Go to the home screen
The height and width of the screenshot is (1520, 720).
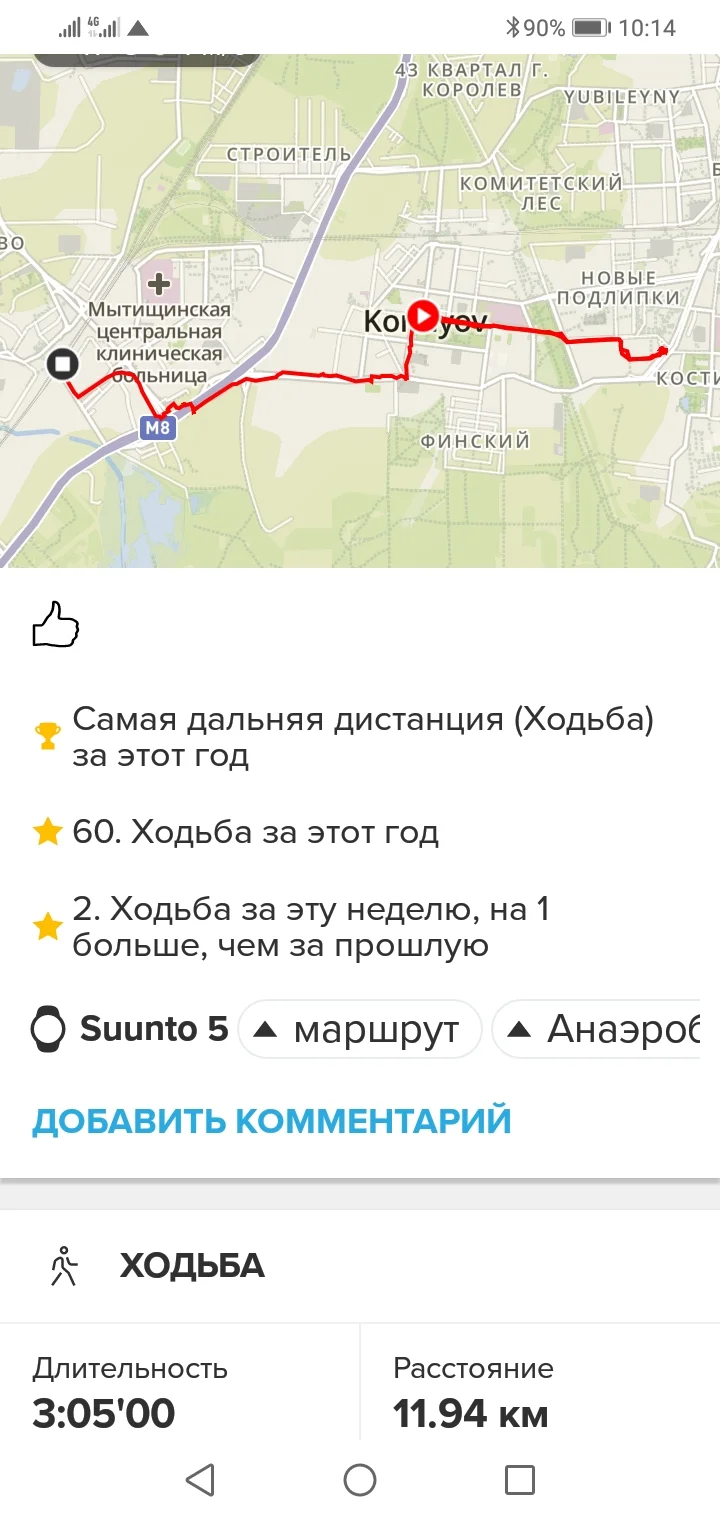click(x=360, y=1479)
